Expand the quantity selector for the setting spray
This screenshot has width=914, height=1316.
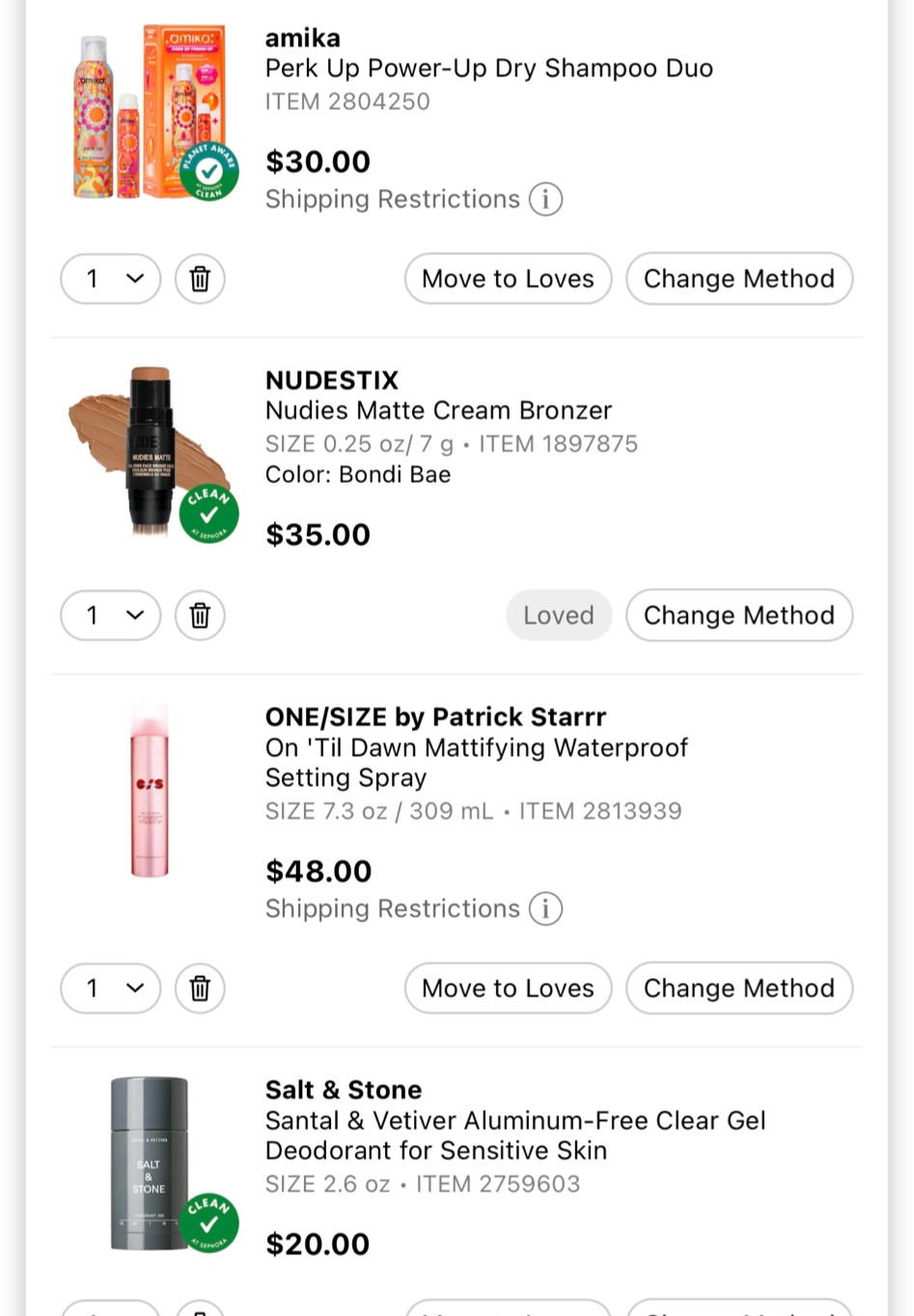click(x=110, y=988)
